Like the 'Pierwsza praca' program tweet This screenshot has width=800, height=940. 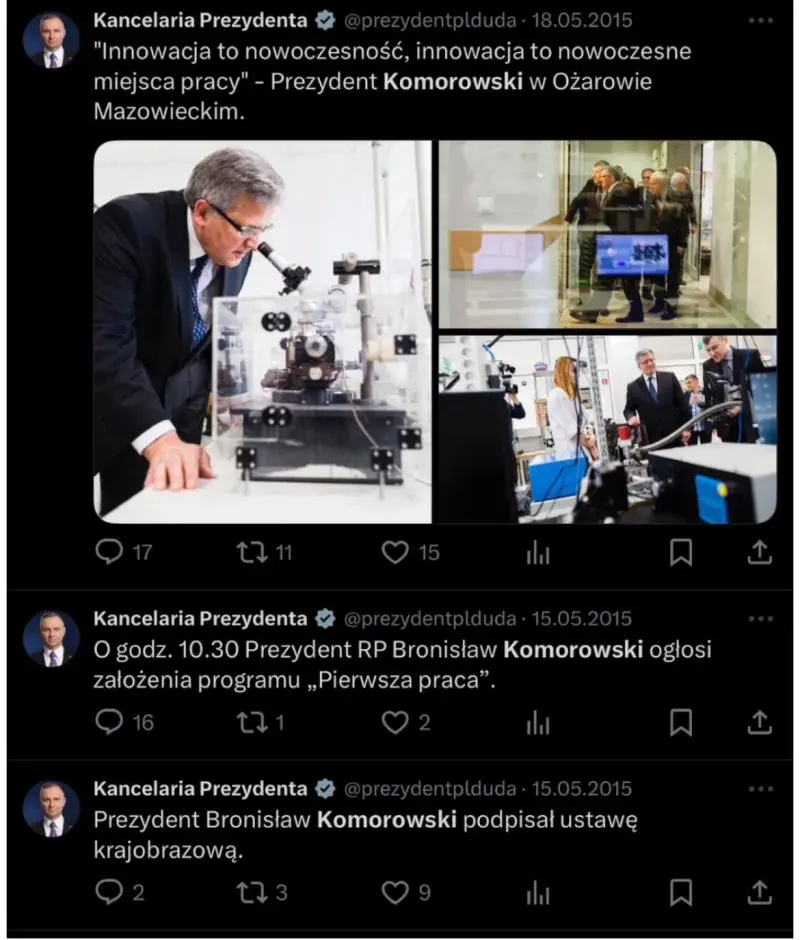396,722
